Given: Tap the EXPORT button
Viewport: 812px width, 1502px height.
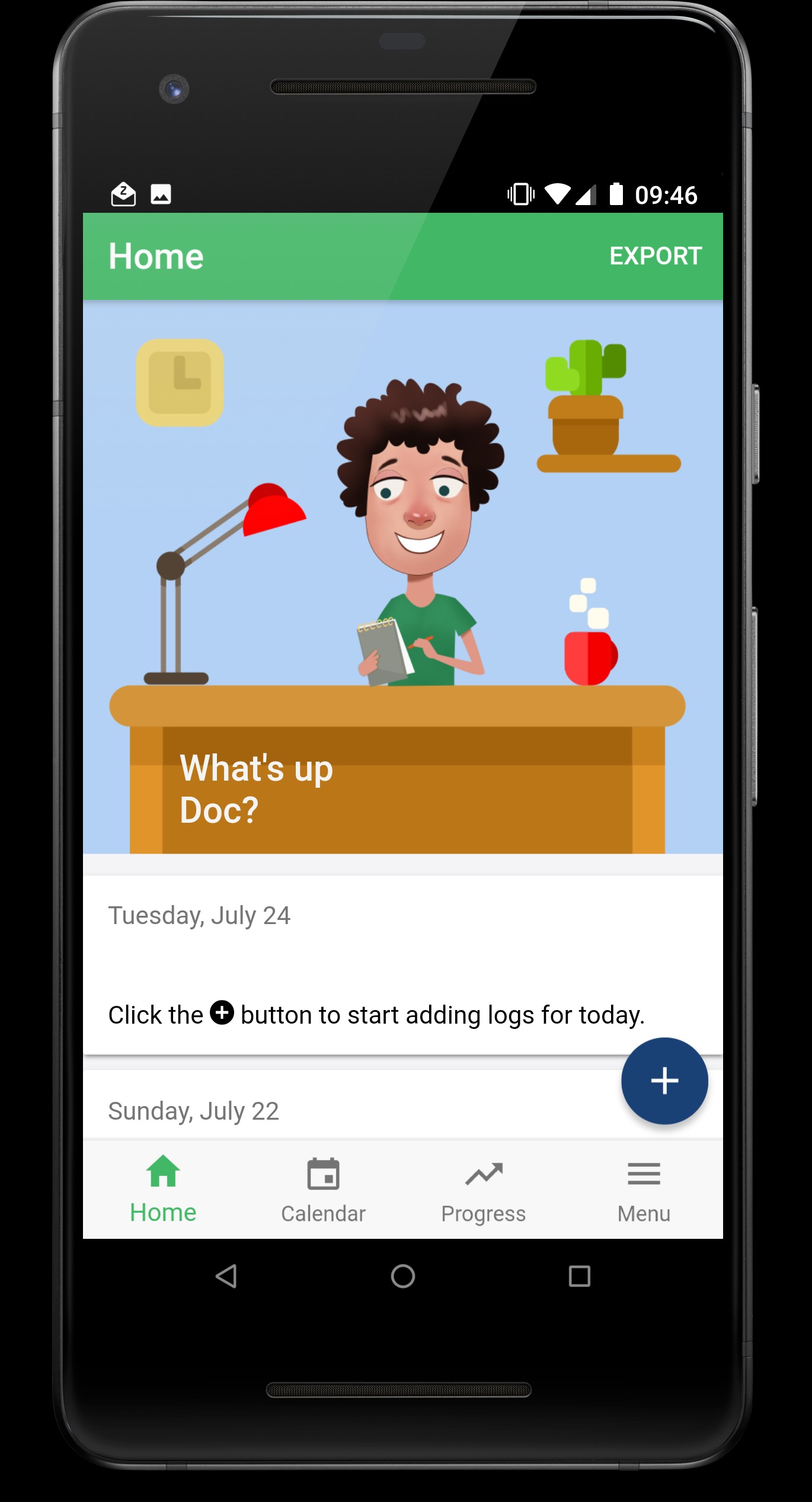Looking at the screenshot, I should tap(656, 256).
